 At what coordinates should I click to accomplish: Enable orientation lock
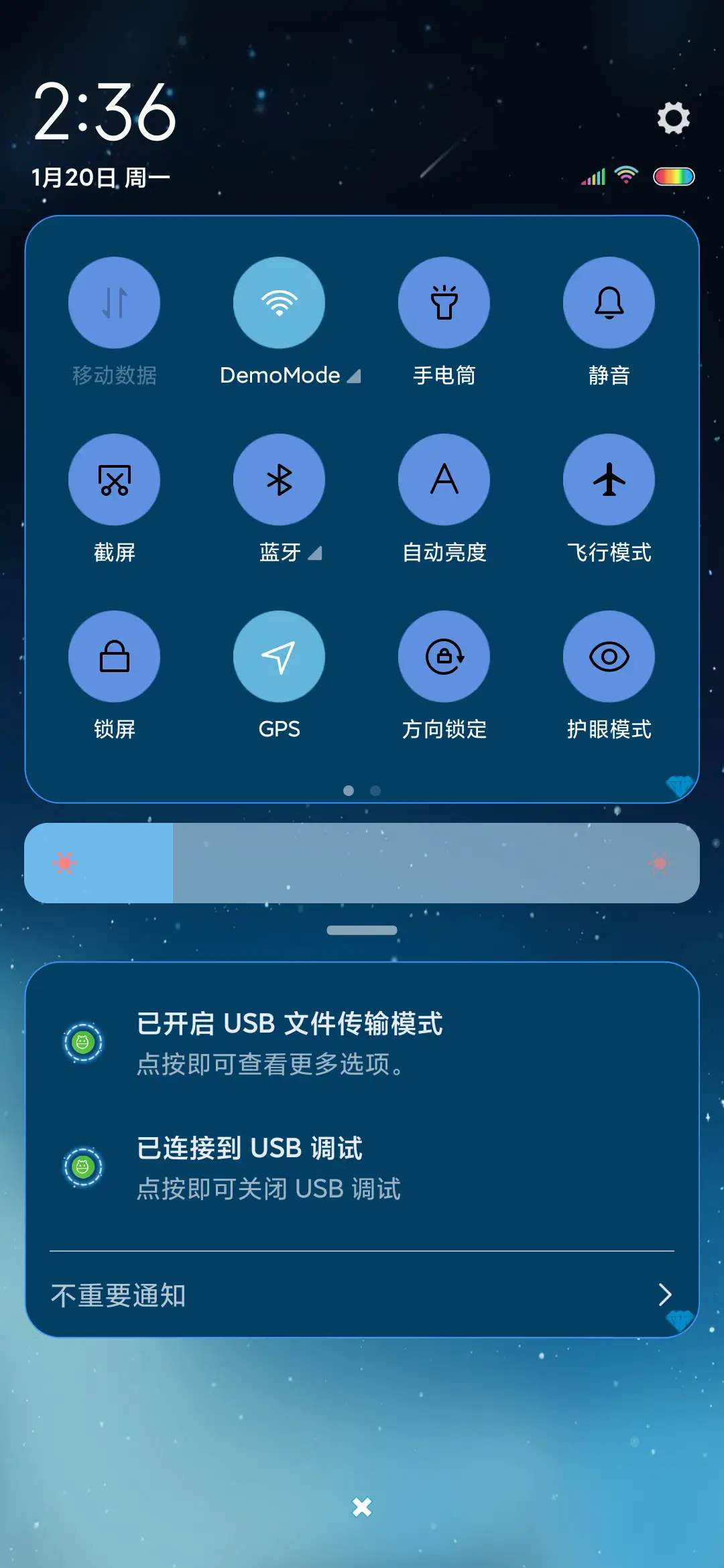point(444,657)
